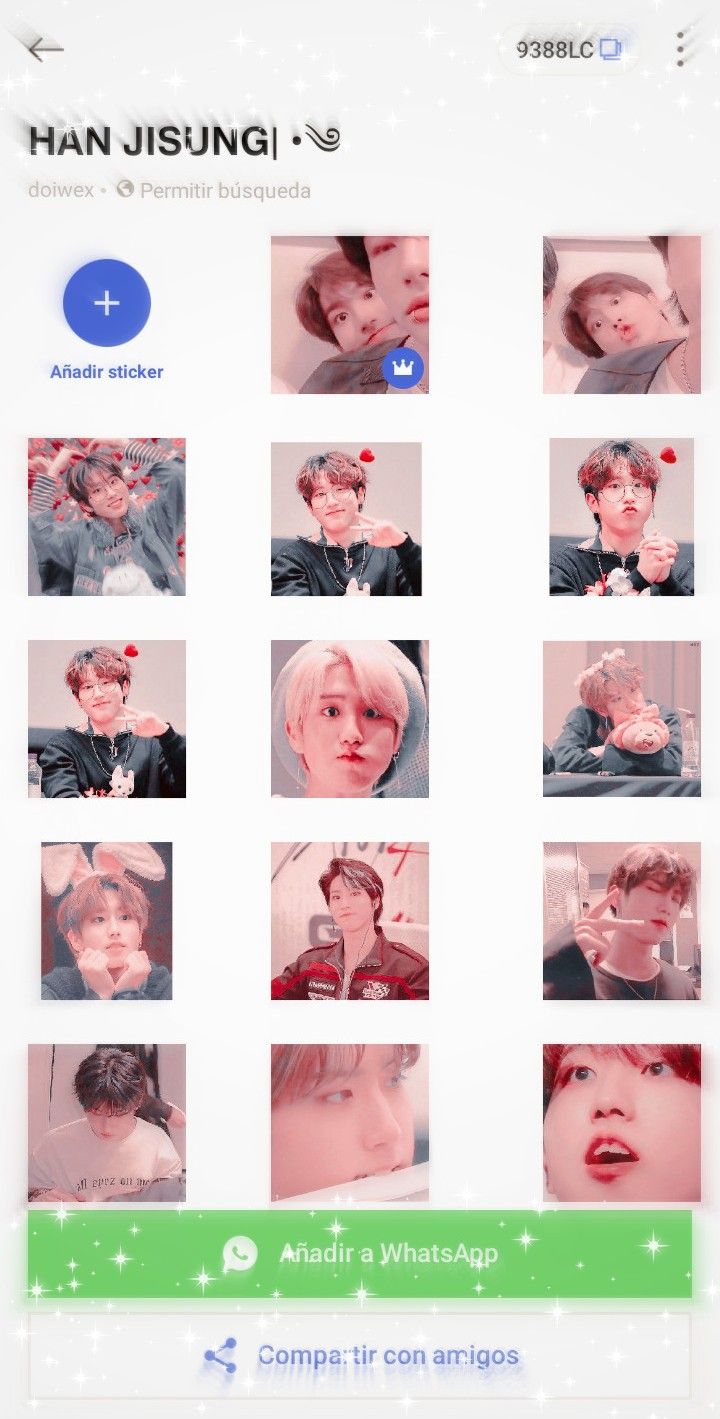Open the close-up sticker with red lips
This screenshot has width=720, height=1419.
[x=622, y=1123]
